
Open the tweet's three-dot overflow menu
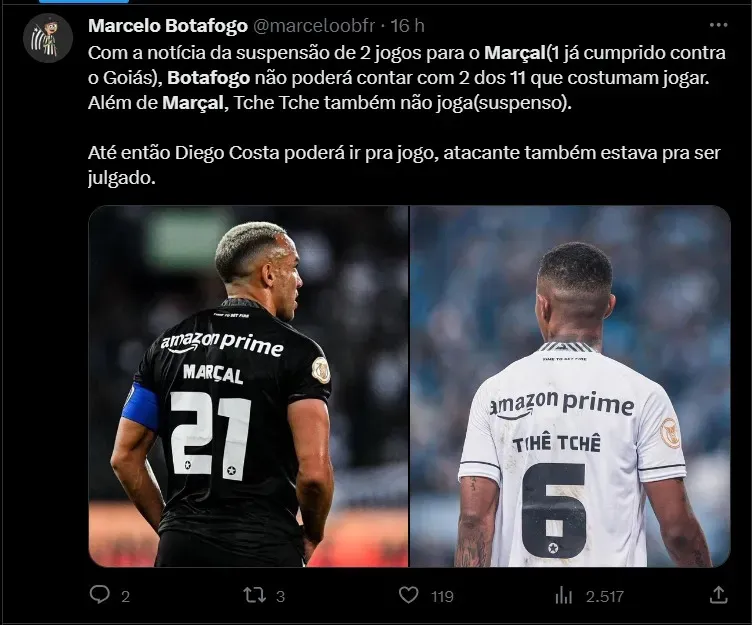pyautogui.click(x=718, y=25)
